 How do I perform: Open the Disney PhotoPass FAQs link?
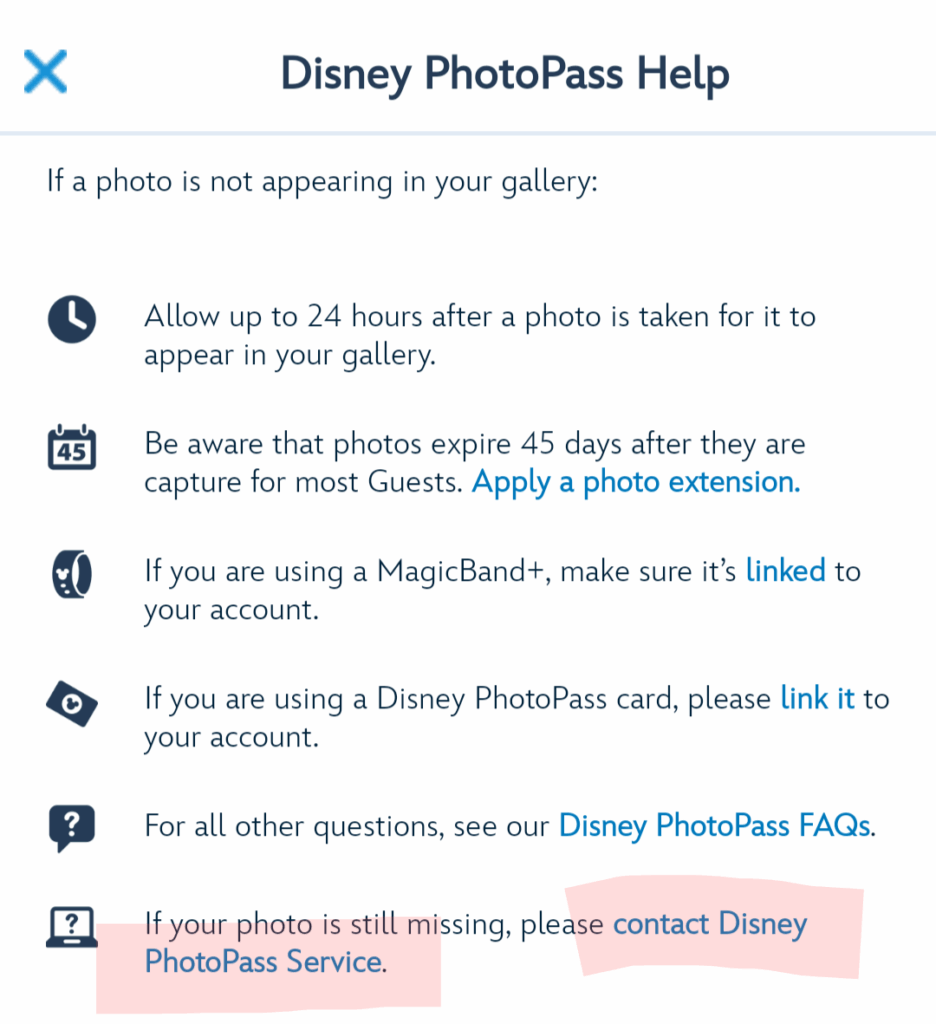point(714,826)
